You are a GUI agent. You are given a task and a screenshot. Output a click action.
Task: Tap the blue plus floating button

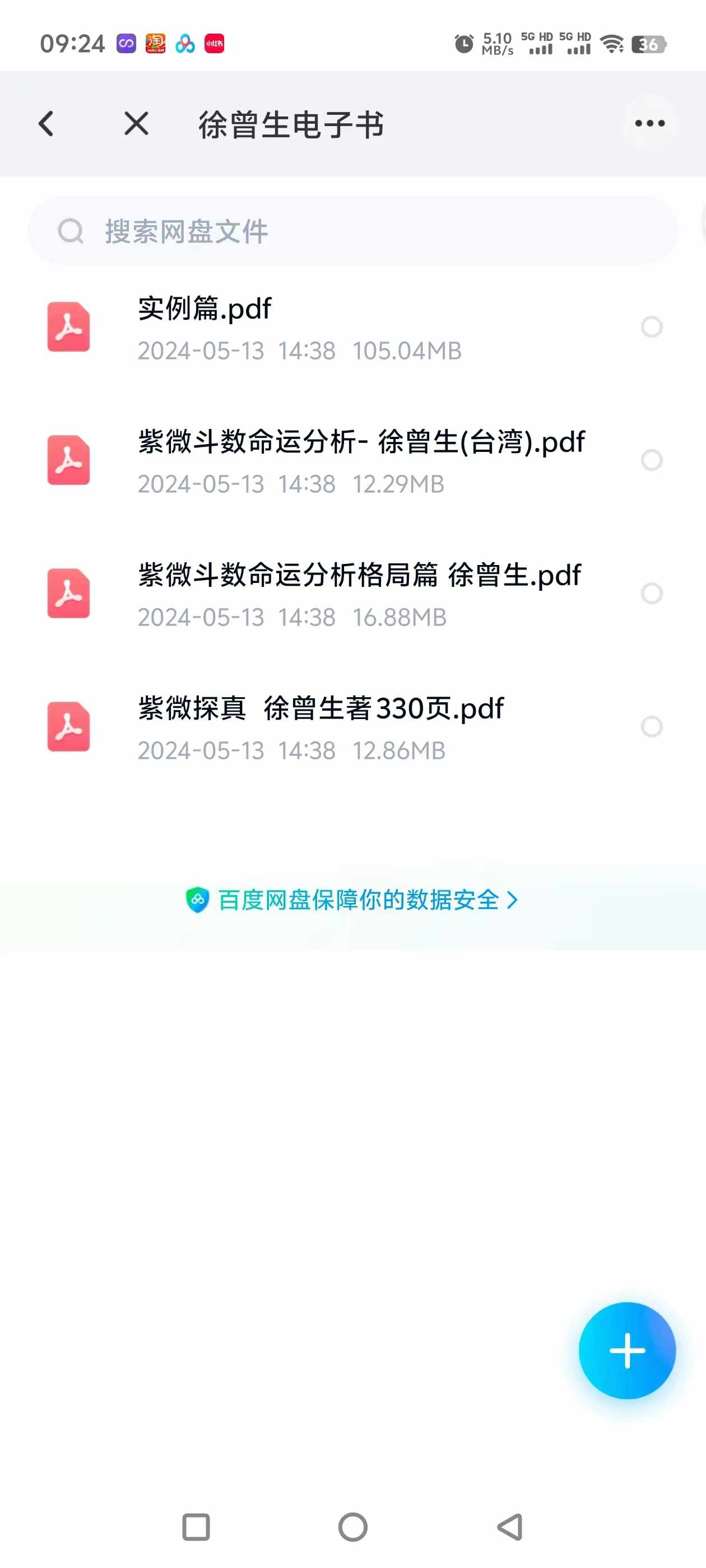(x=627, y=1351)
